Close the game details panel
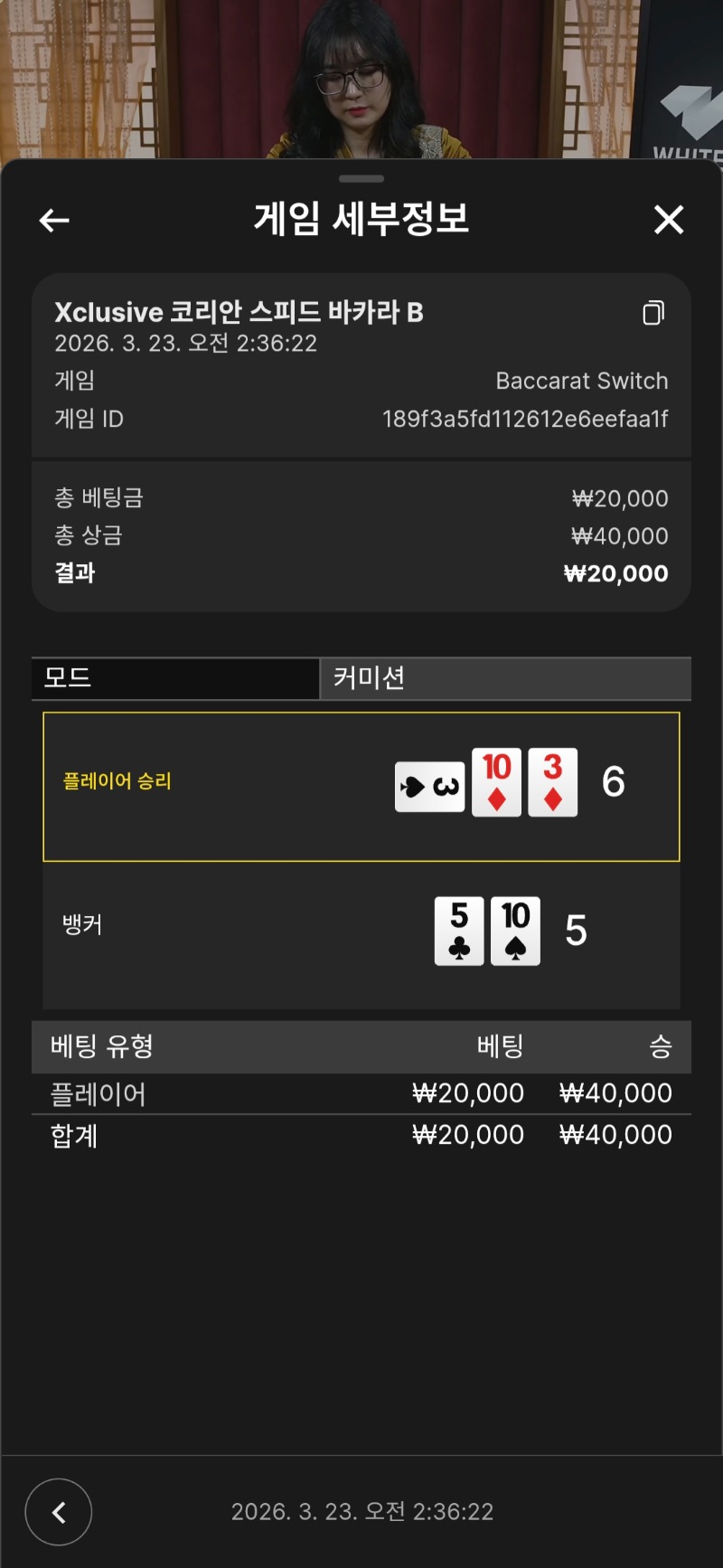This screenshot has height=1568, width=723. pos(668,219)
